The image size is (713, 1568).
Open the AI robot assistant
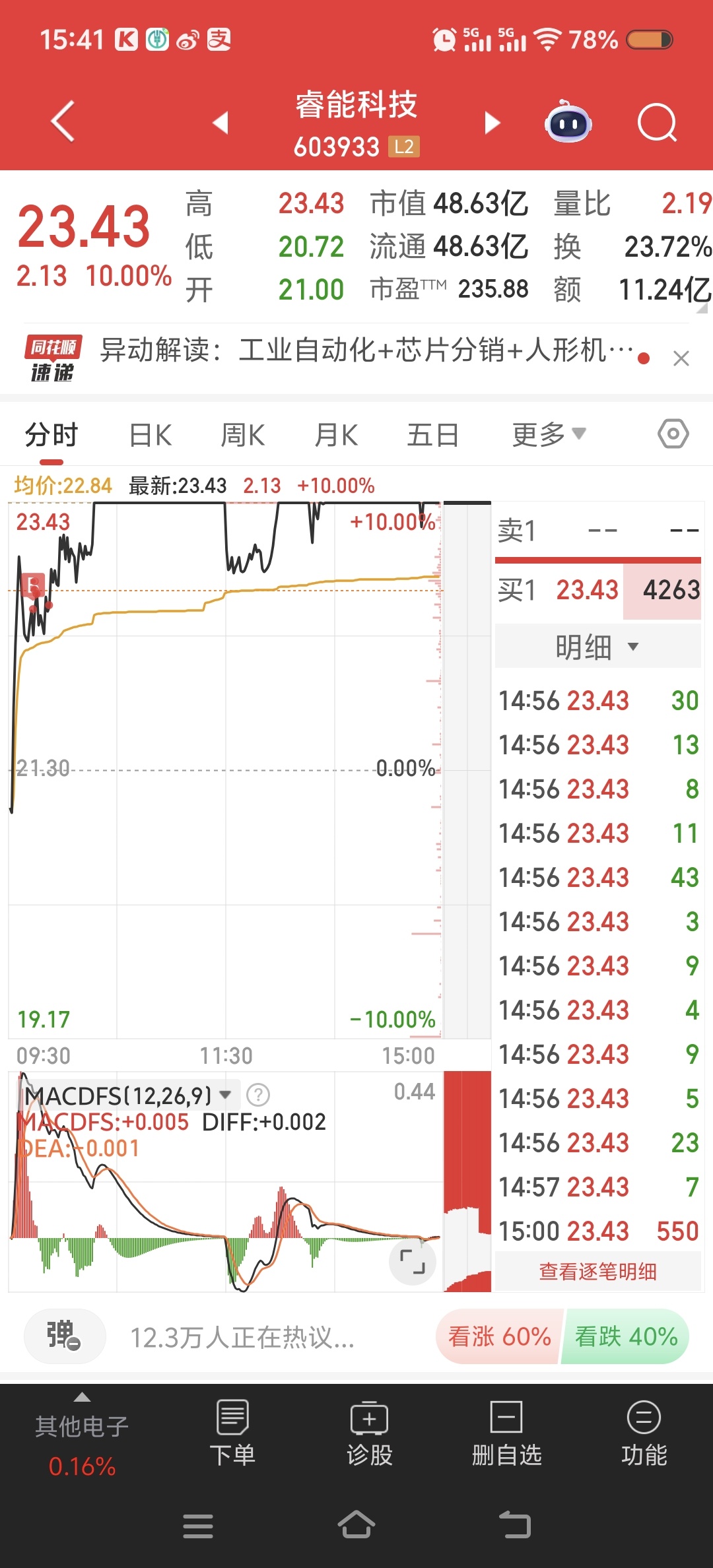[568, 123]
